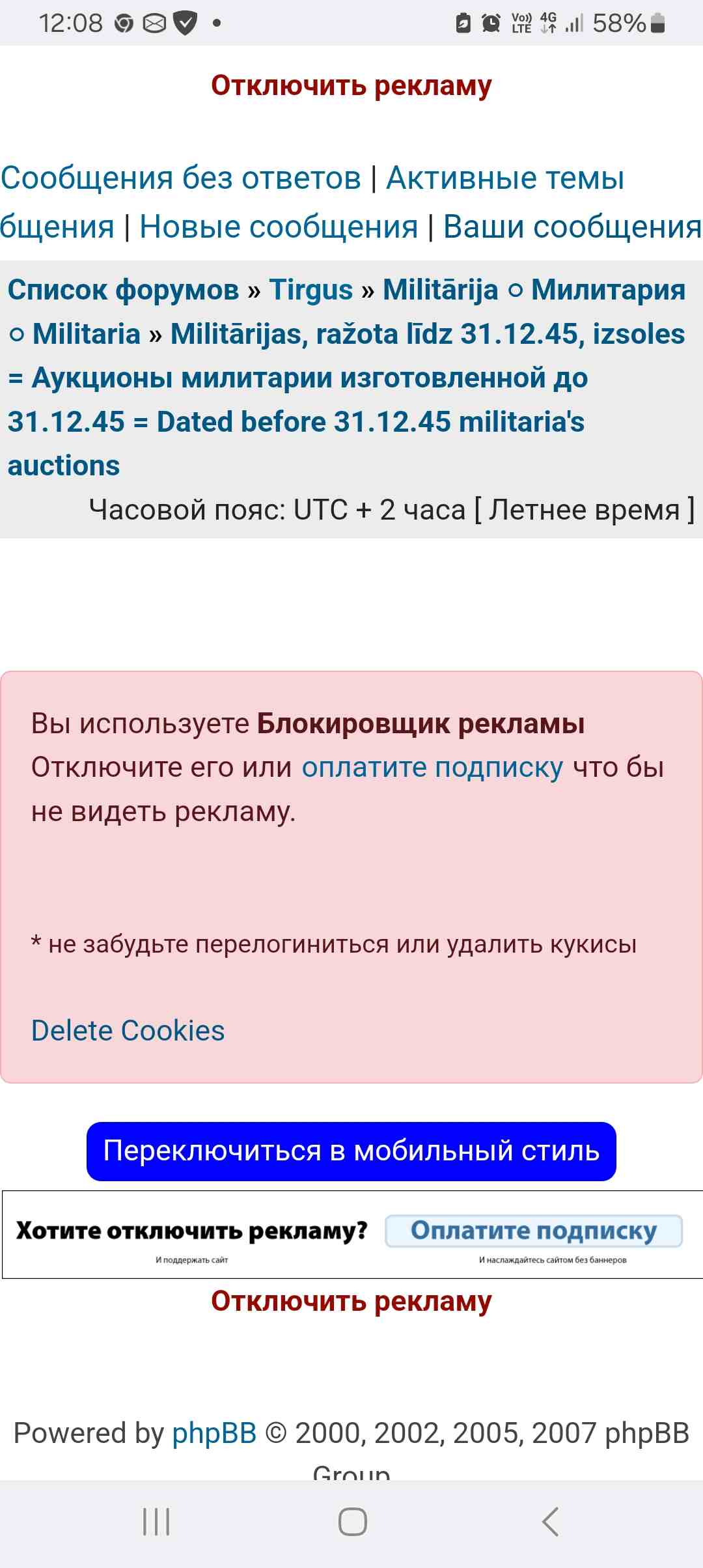Open "Активные темы" link
The height and width of the screenshot is (1568, 703).
coord(505,178)
